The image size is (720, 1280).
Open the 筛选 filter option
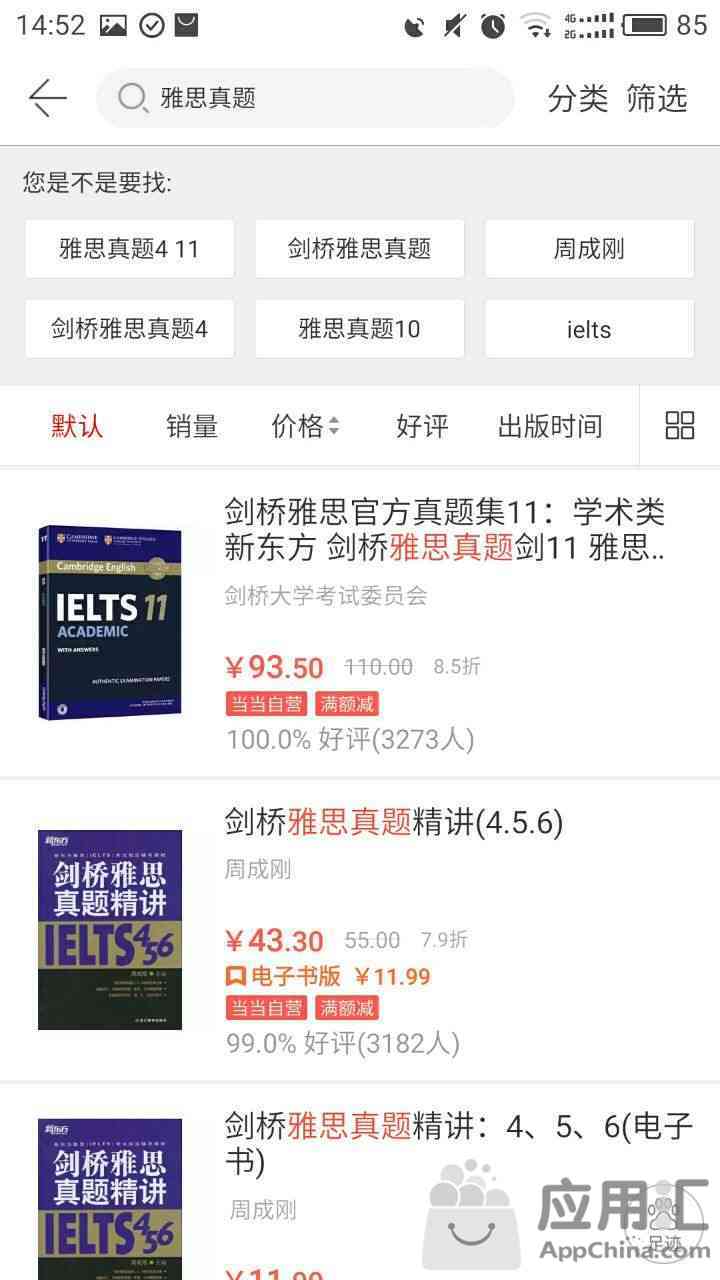coord(657,98)
